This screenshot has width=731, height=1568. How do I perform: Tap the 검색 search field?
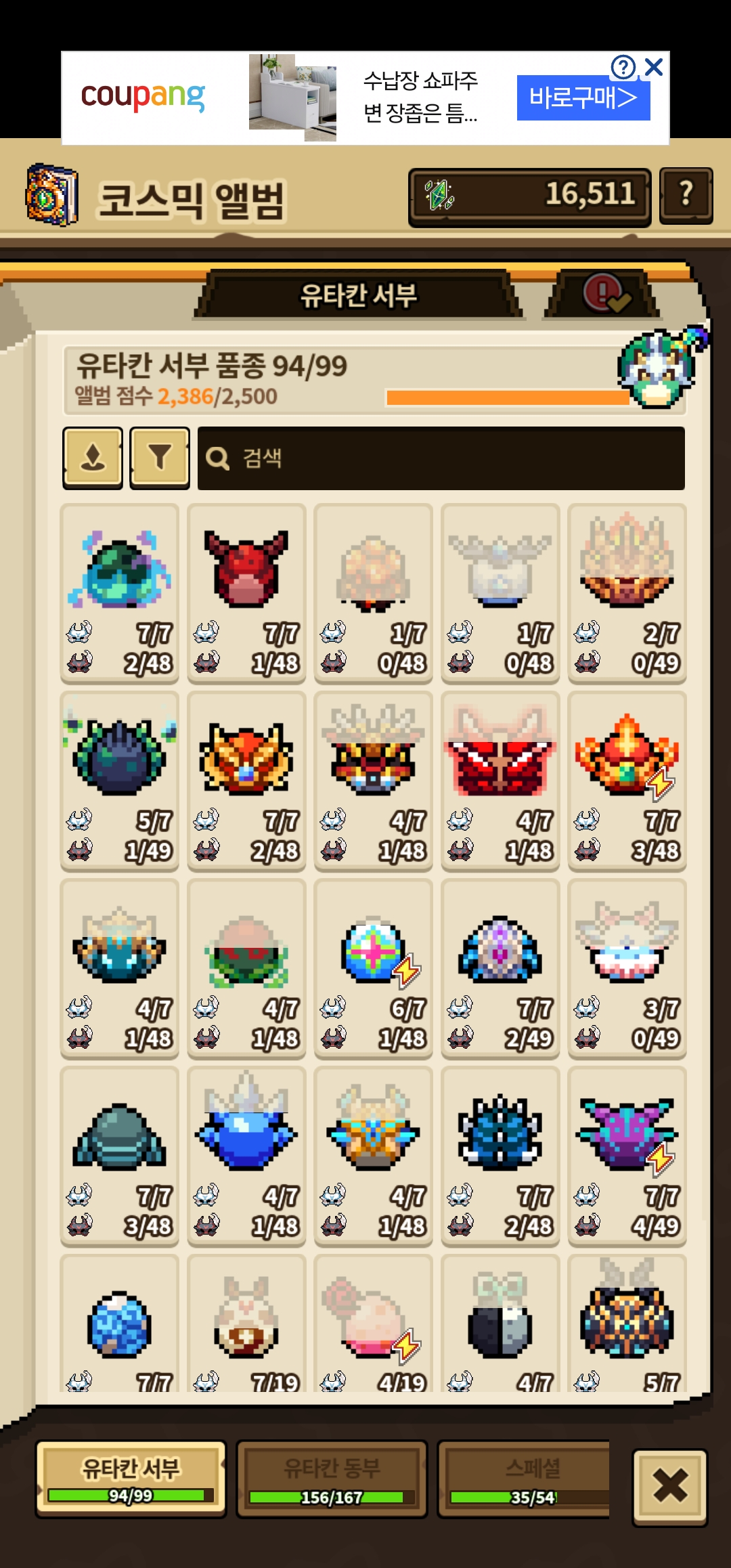[441, 458]
